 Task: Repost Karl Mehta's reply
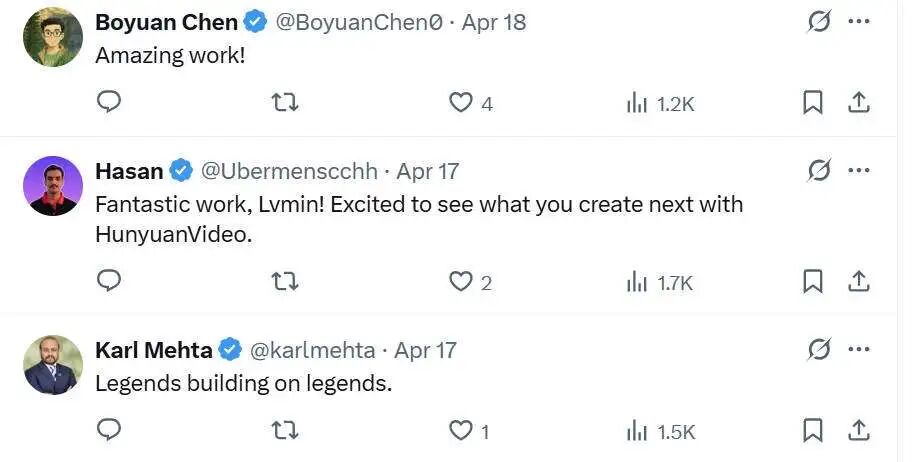pyautogui.click(x=285, y=431)
